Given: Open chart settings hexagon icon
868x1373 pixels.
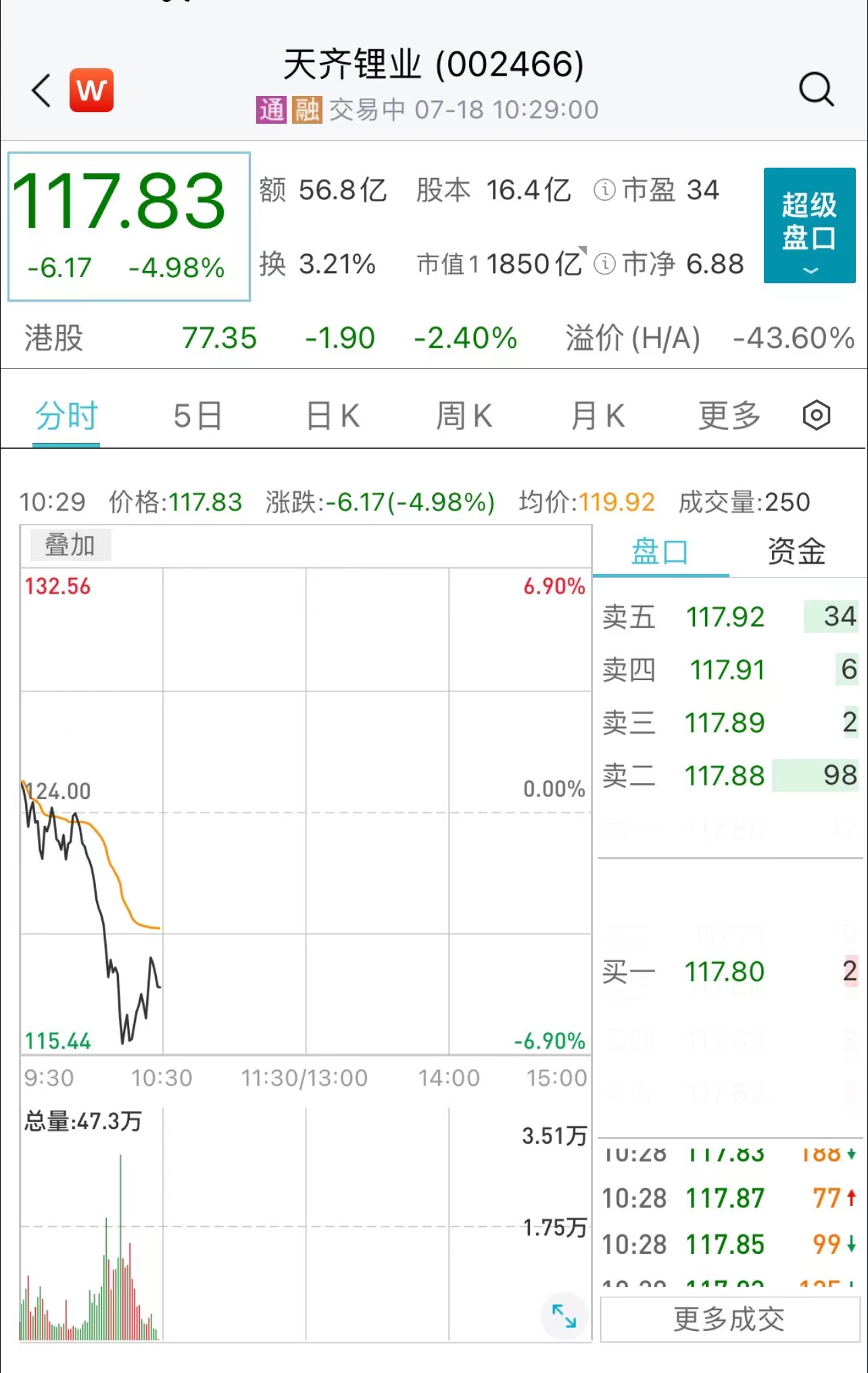Looking at the screenshot, I should click(816, 415).
